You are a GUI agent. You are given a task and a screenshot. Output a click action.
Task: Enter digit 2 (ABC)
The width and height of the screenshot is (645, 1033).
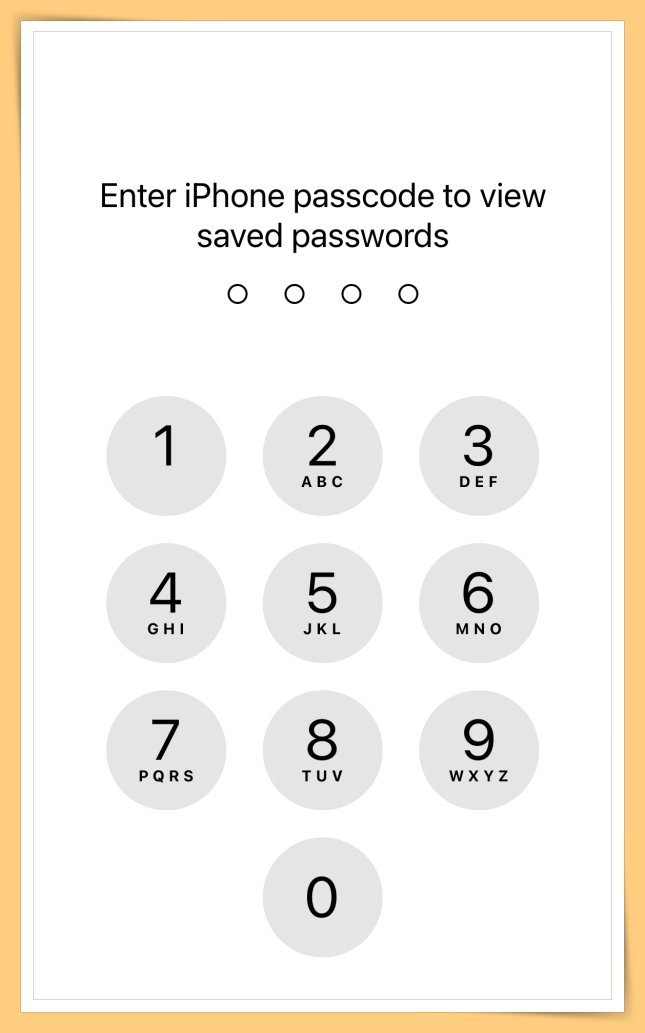[x=322, y=456]
